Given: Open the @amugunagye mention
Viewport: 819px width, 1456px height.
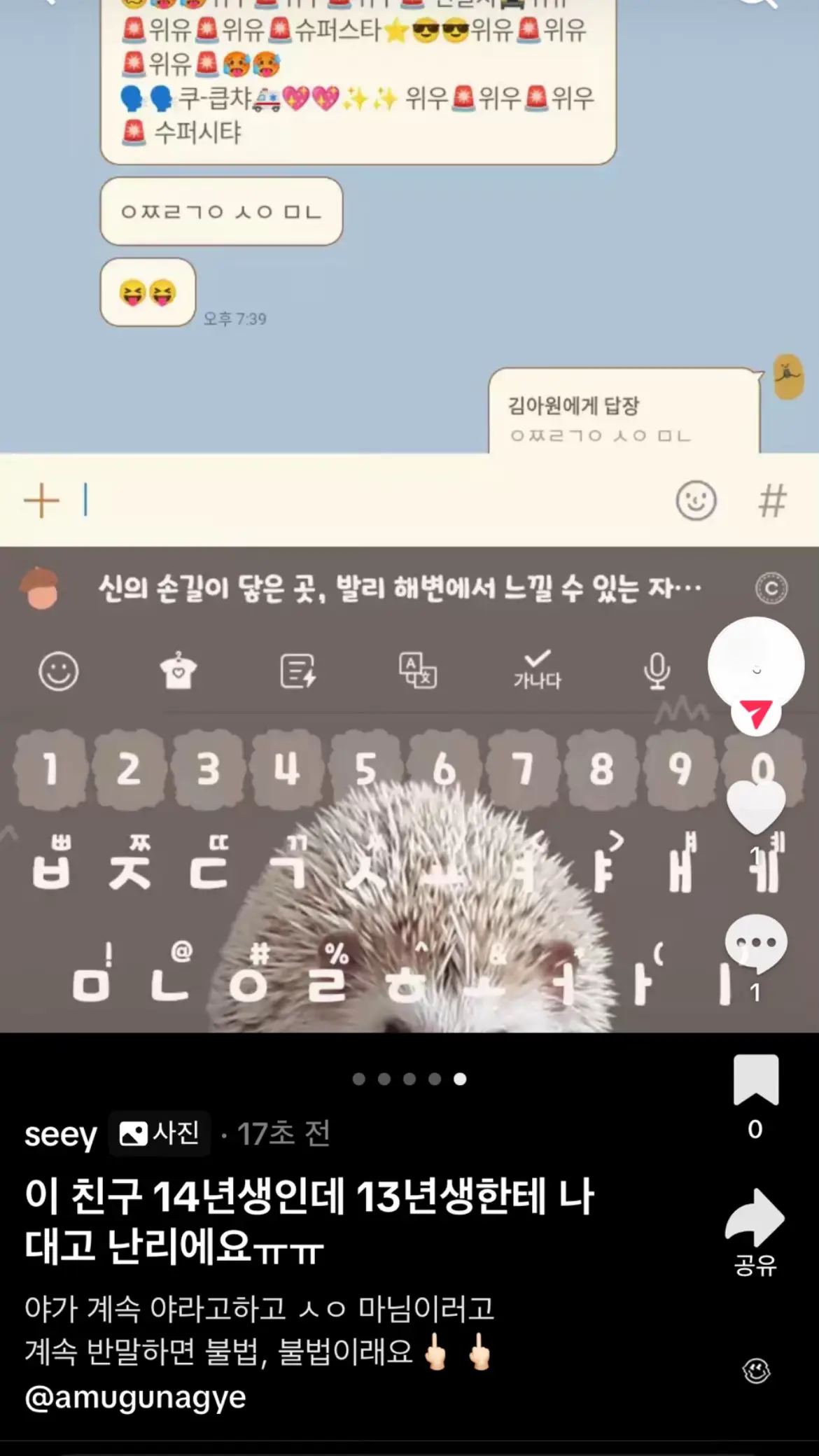Looking at the screenshot, I should click(x=136, y=1397).
